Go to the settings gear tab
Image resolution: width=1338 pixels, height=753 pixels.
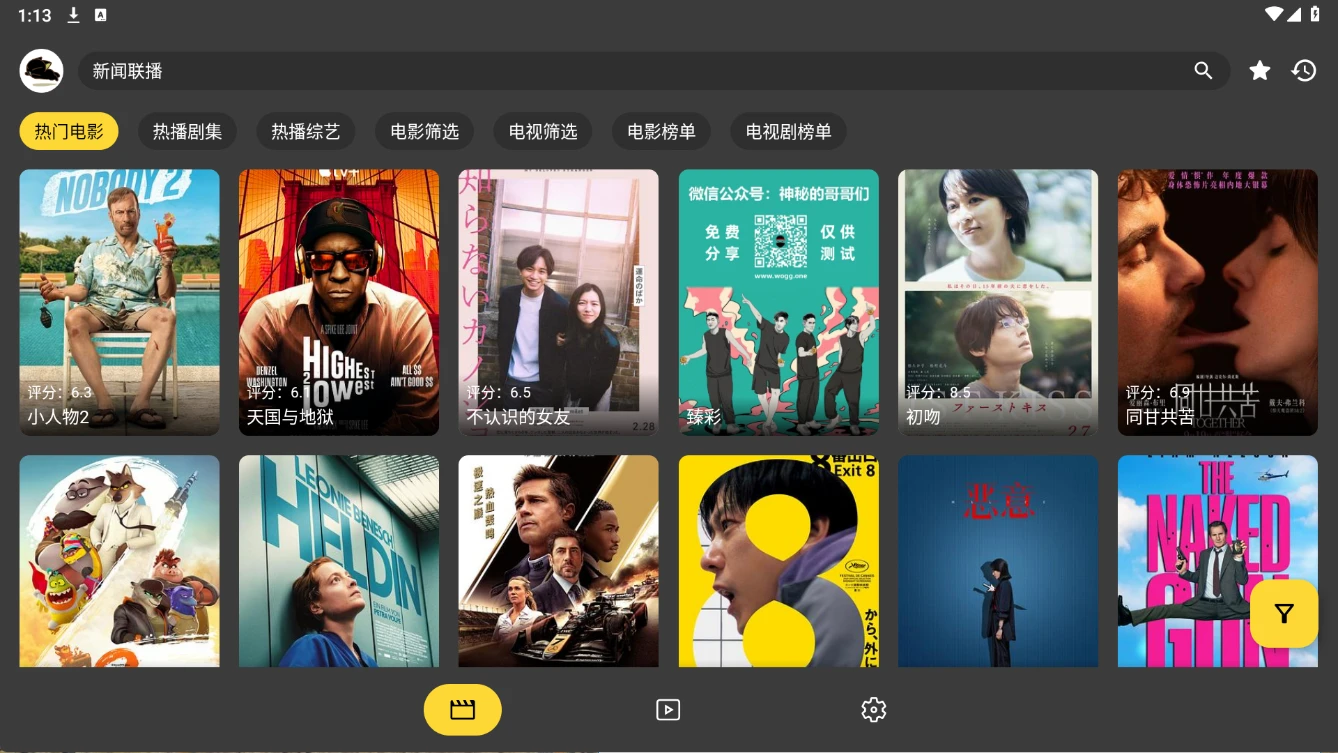point(874,710)
